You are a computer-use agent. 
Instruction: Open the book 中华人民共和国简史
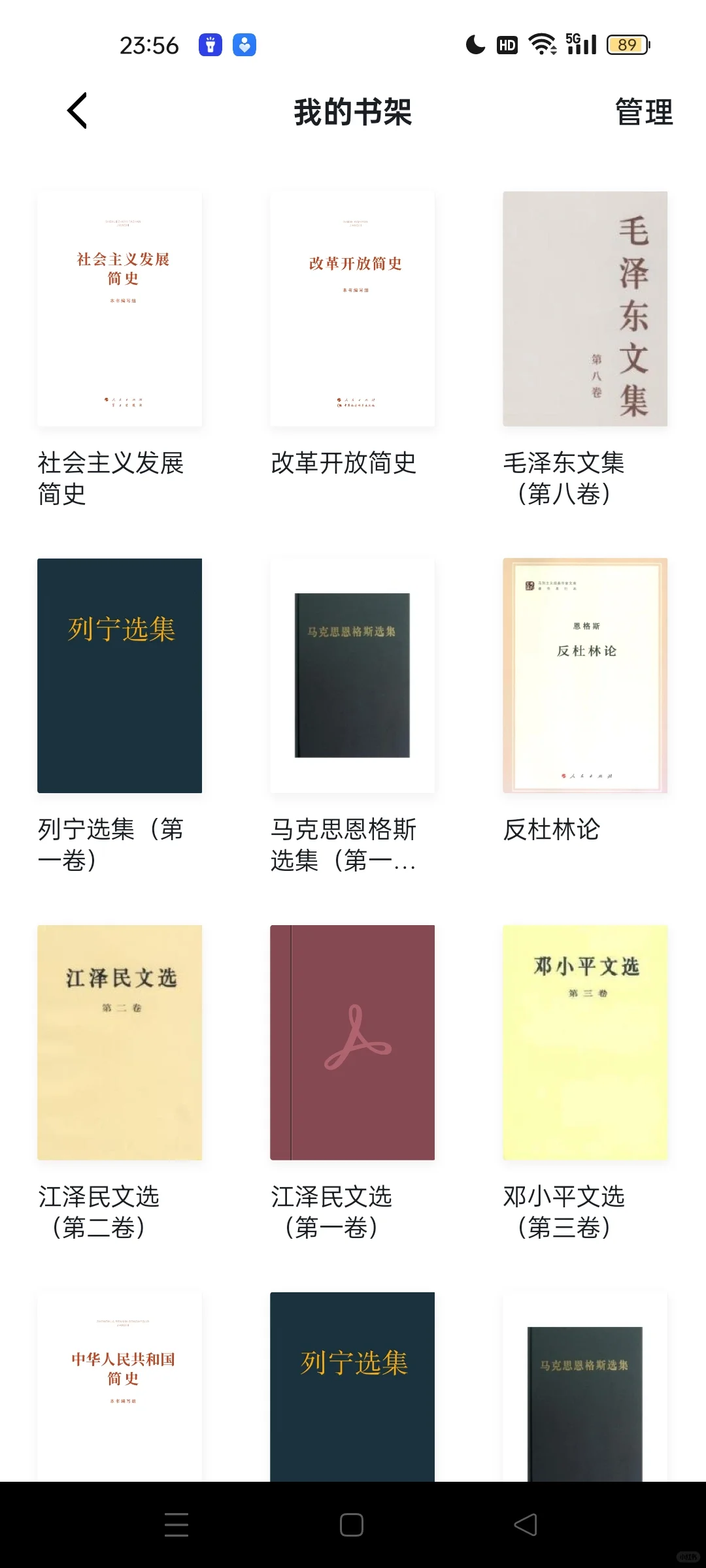point(120,1386)
